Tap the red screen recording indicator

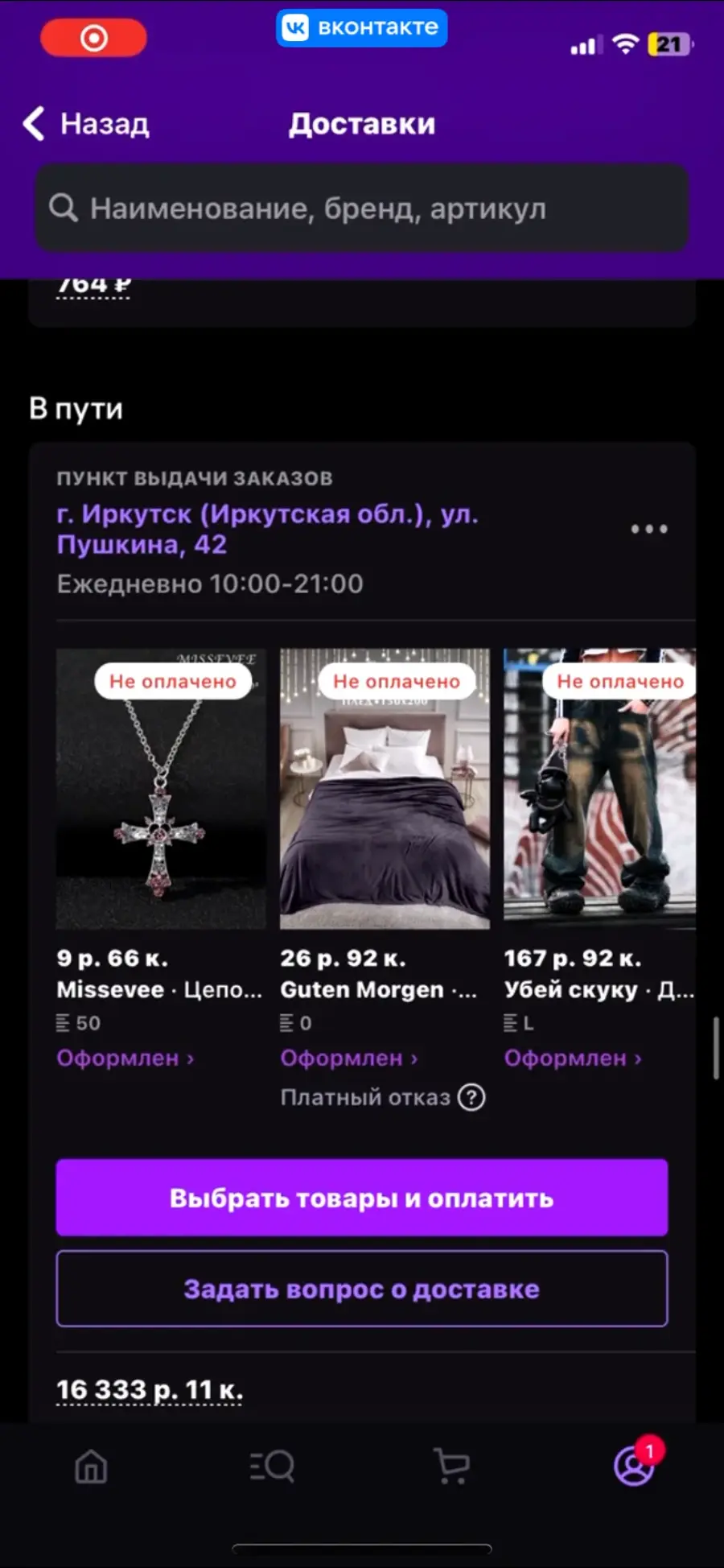click(x=93, y=38)
